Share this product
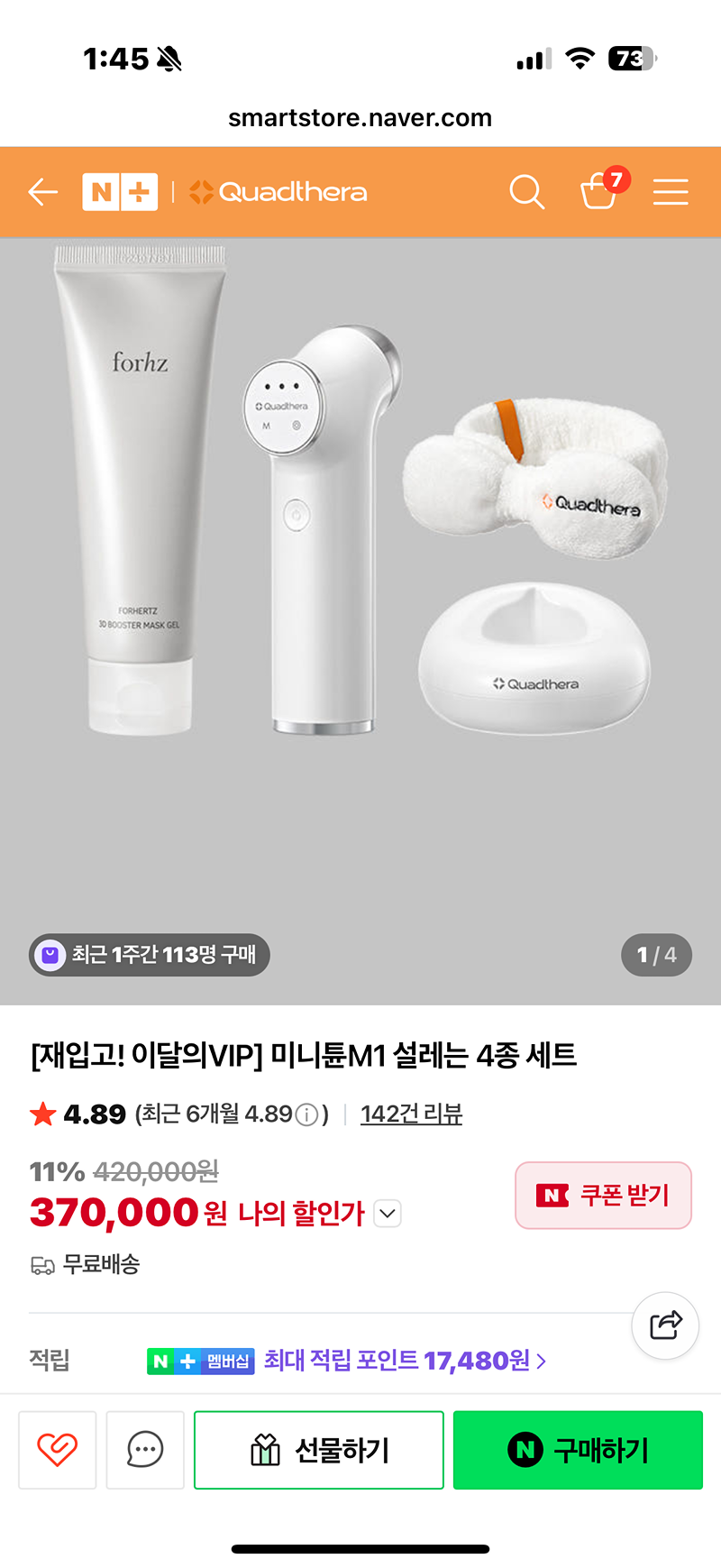Viewport: 721px width, 1568px height. coord(665,1325)
